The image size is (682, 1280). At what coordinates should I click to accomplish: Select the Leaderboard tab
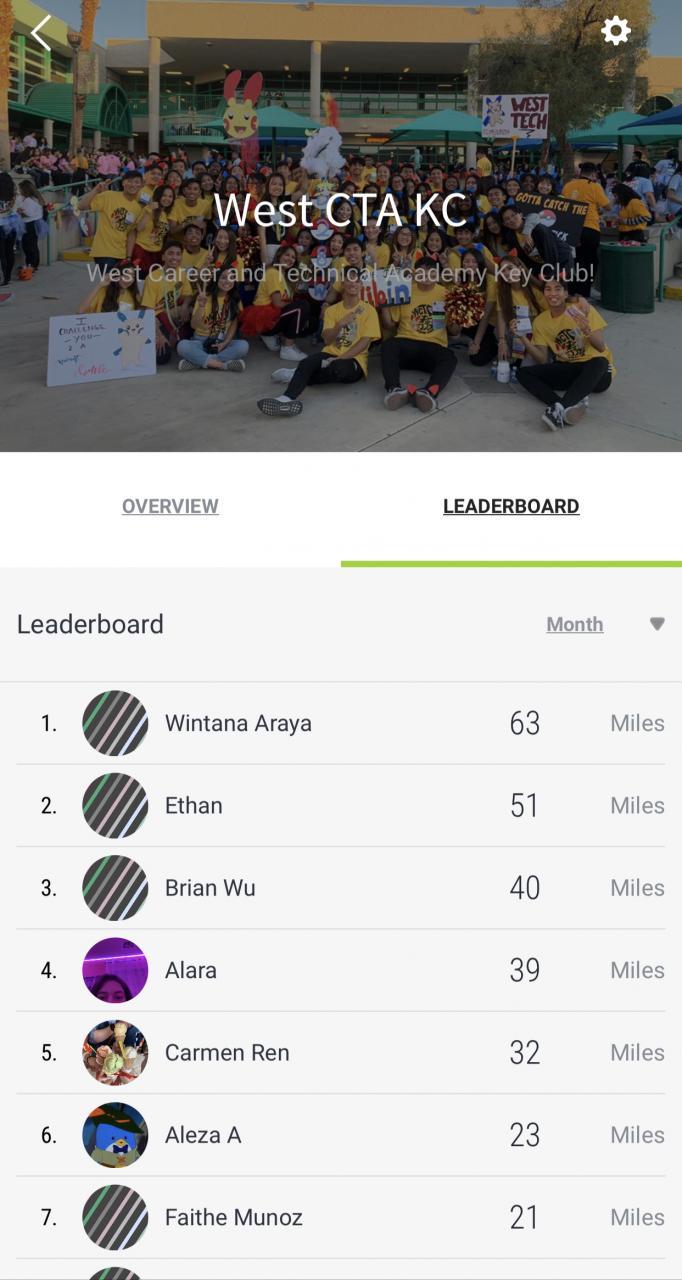tap(511, 507)
